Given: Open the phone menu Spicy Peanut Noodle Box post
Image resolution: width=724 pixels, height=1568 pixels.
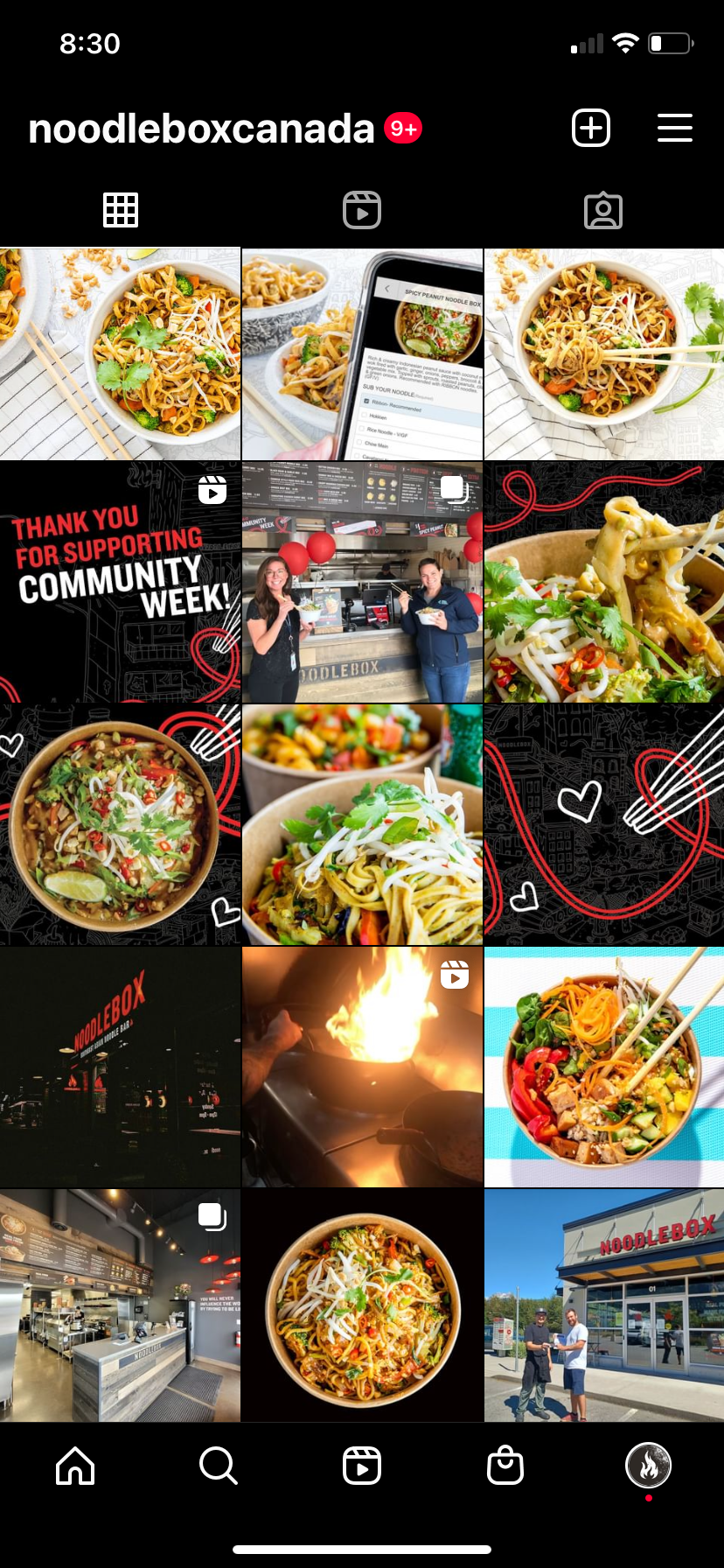Looking at the screenshot, I should (x=362, y=353).
